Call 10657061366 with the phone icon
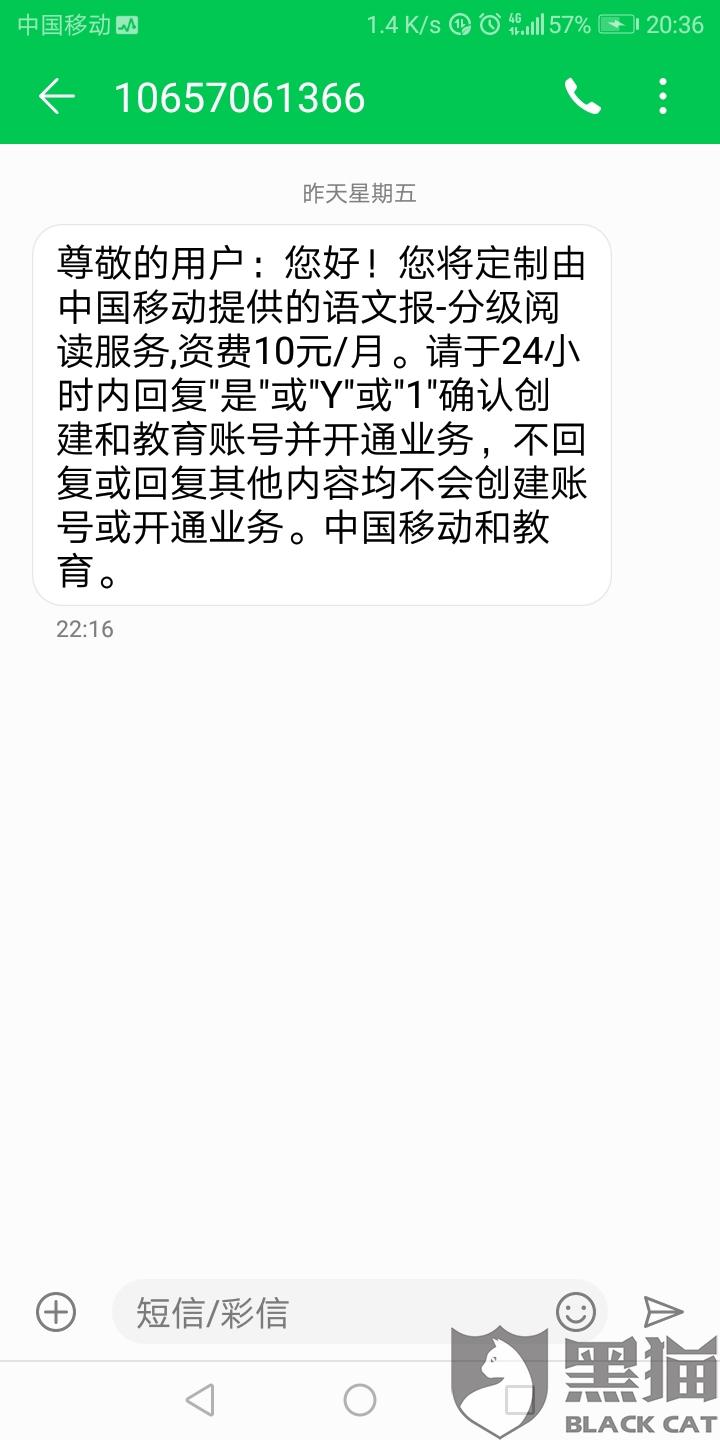The width and height of the screenshot is (720, 1440). pyautogui.click(x=583, y=97)
